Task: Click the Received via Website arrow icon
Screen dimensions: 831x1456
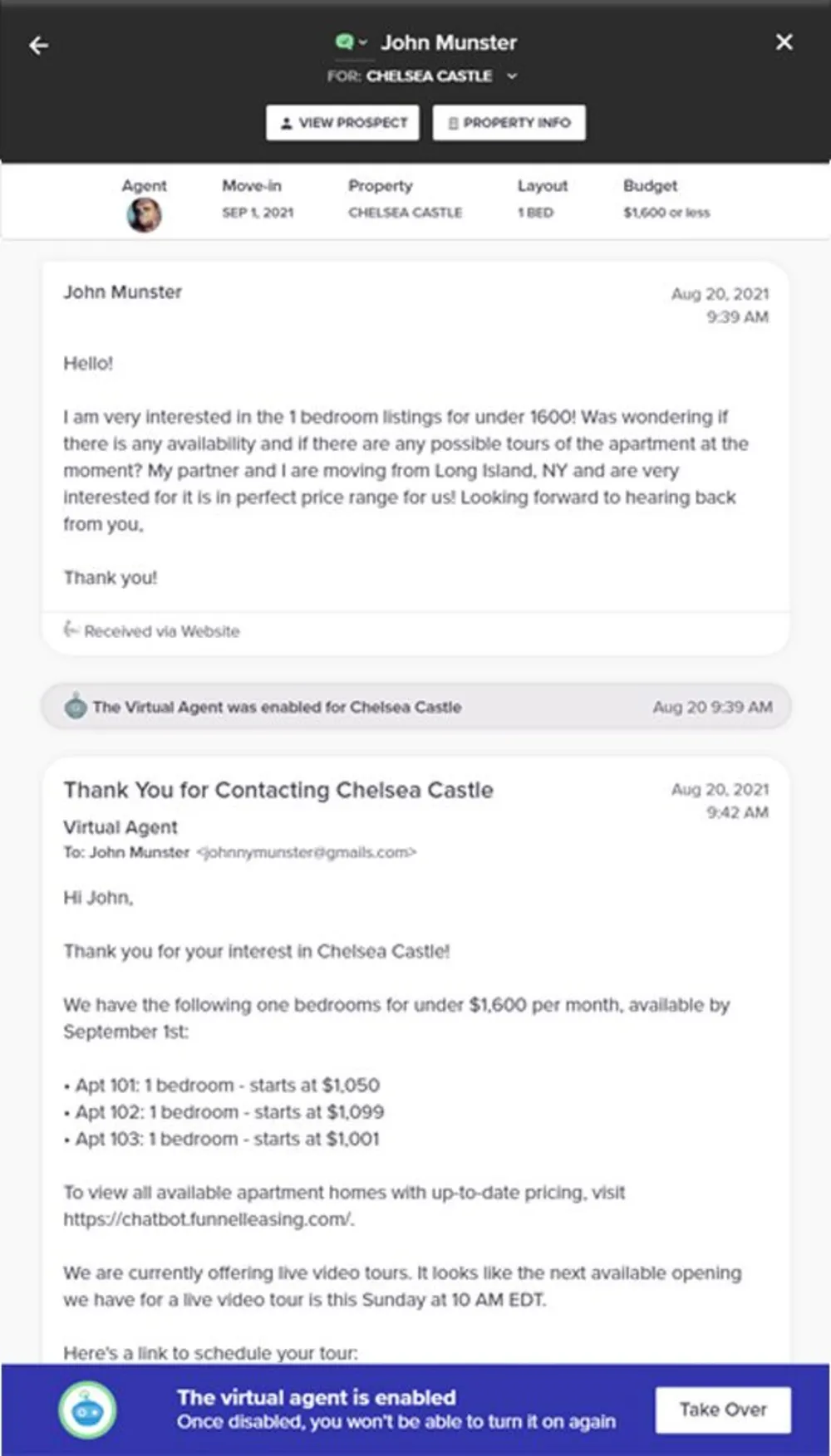Action: [70, 630]
